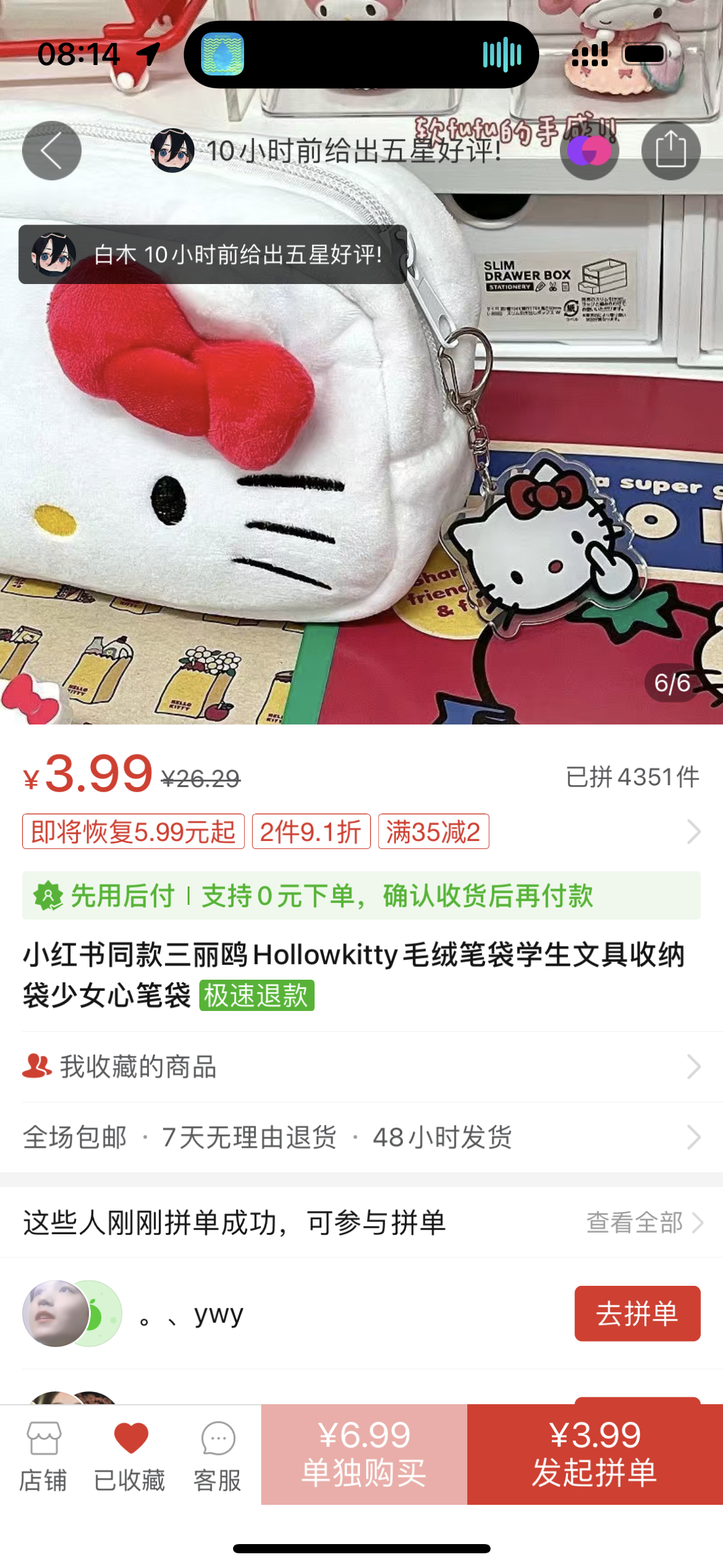Viewport: 723px width, 1568px height.
Task: Go back using the top-left arrow
Action: coord(52,150)
